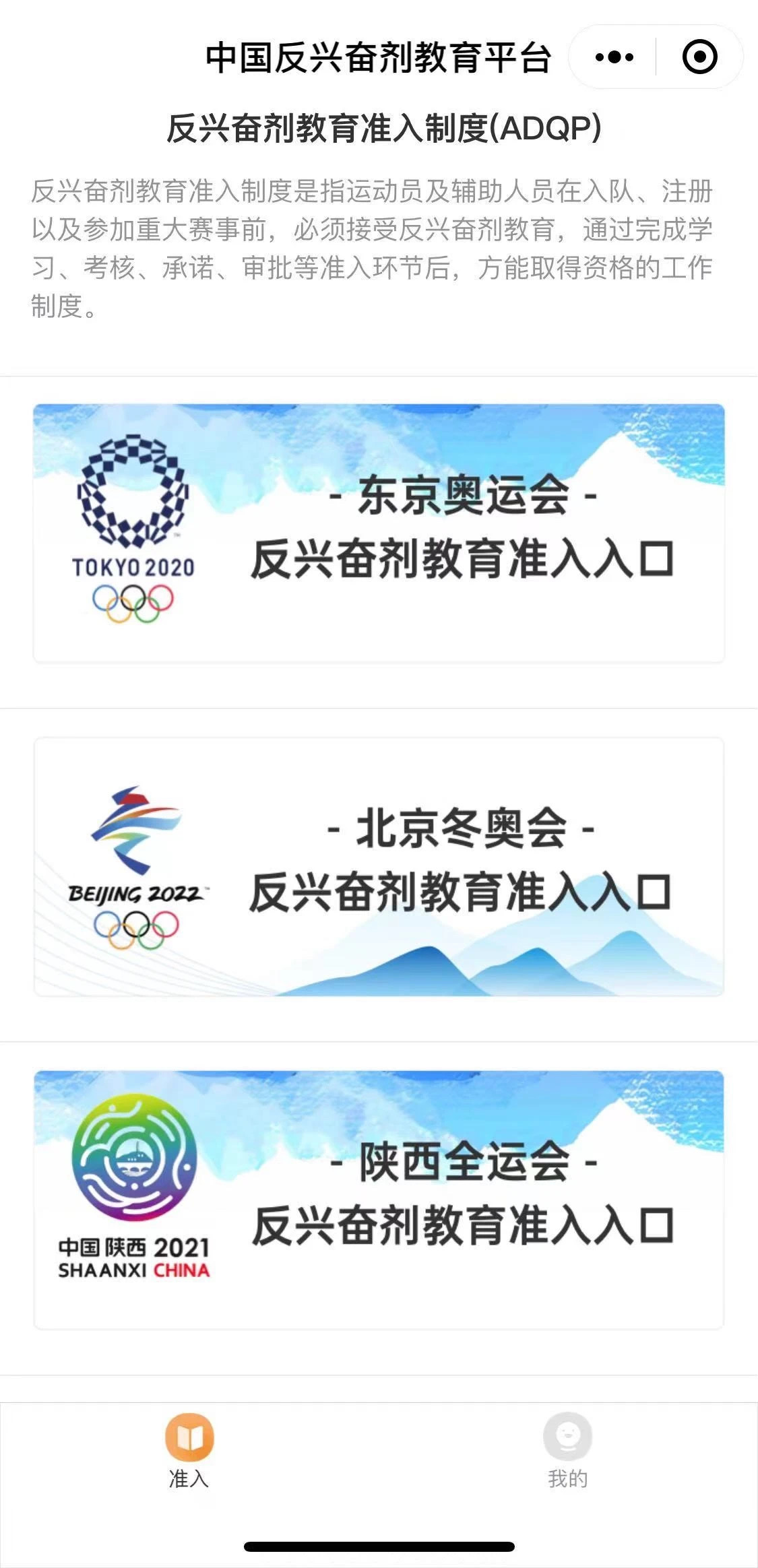
Task: Tap the 准入 book icon in tab bar
Action: pos(189,1437)
